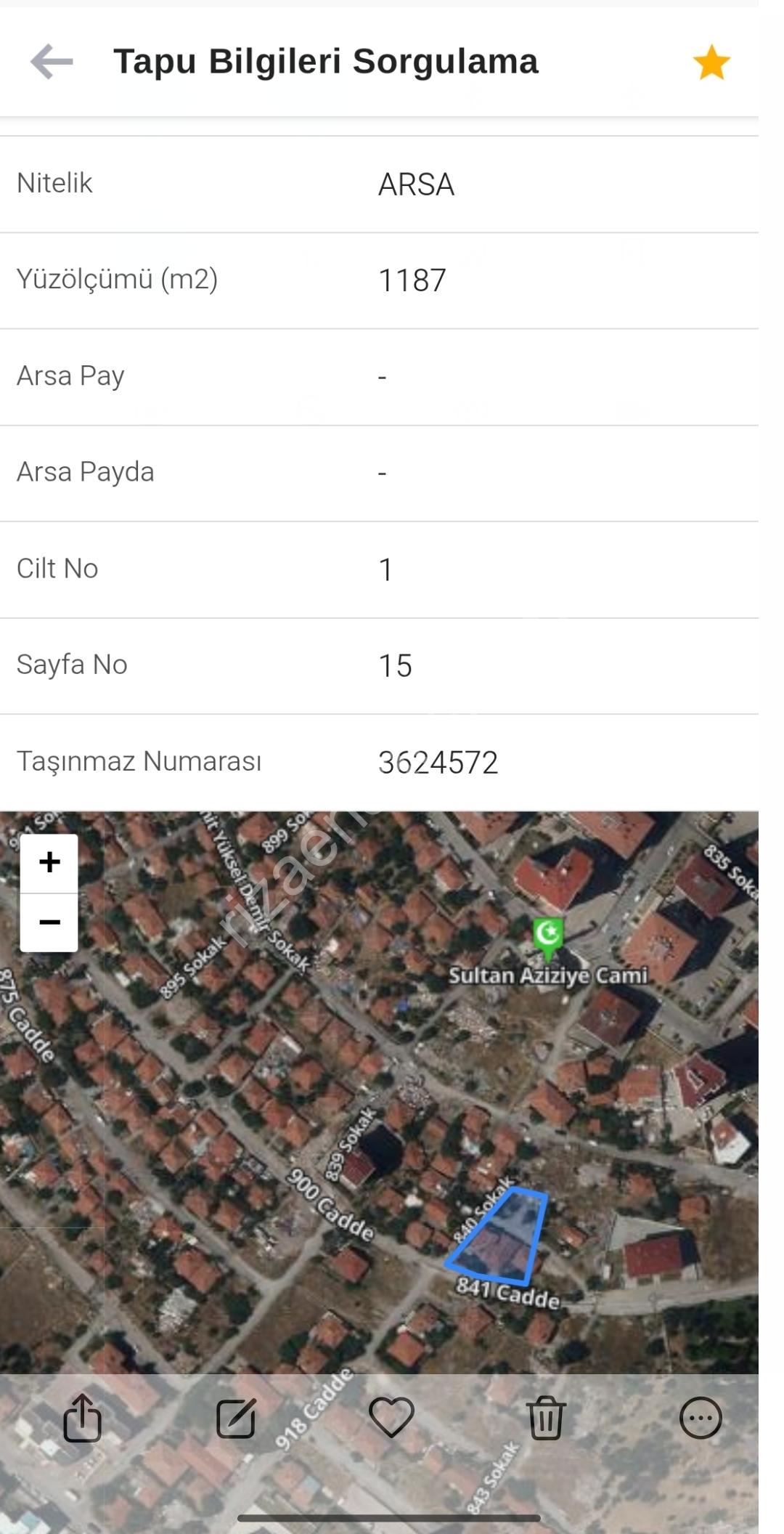Delete the image with trash icon
Viewport: 784px width, 1534px height.
pos(546,1418)
